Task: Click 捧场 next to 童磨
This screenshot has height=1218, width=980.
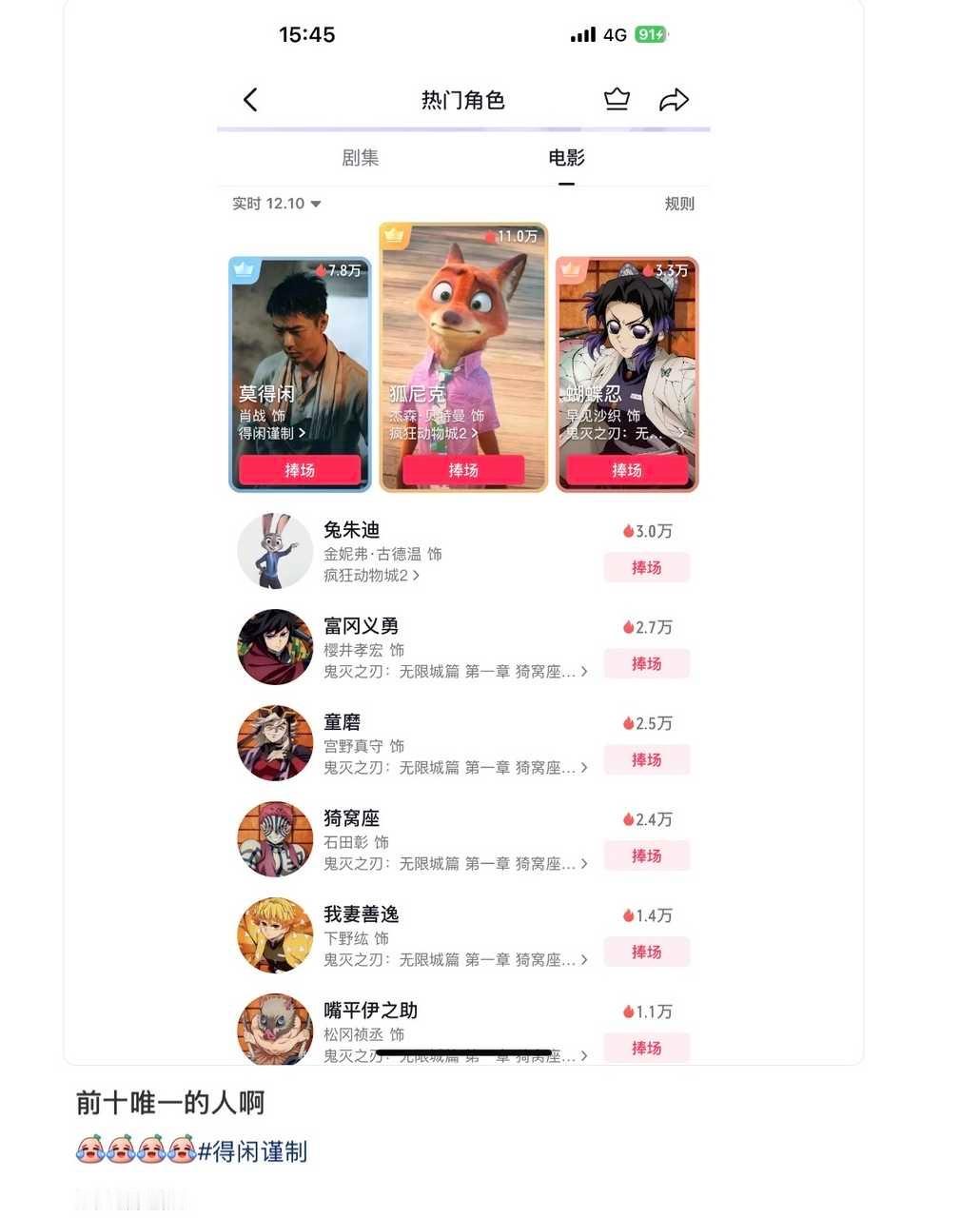Action: click(647, 759)
